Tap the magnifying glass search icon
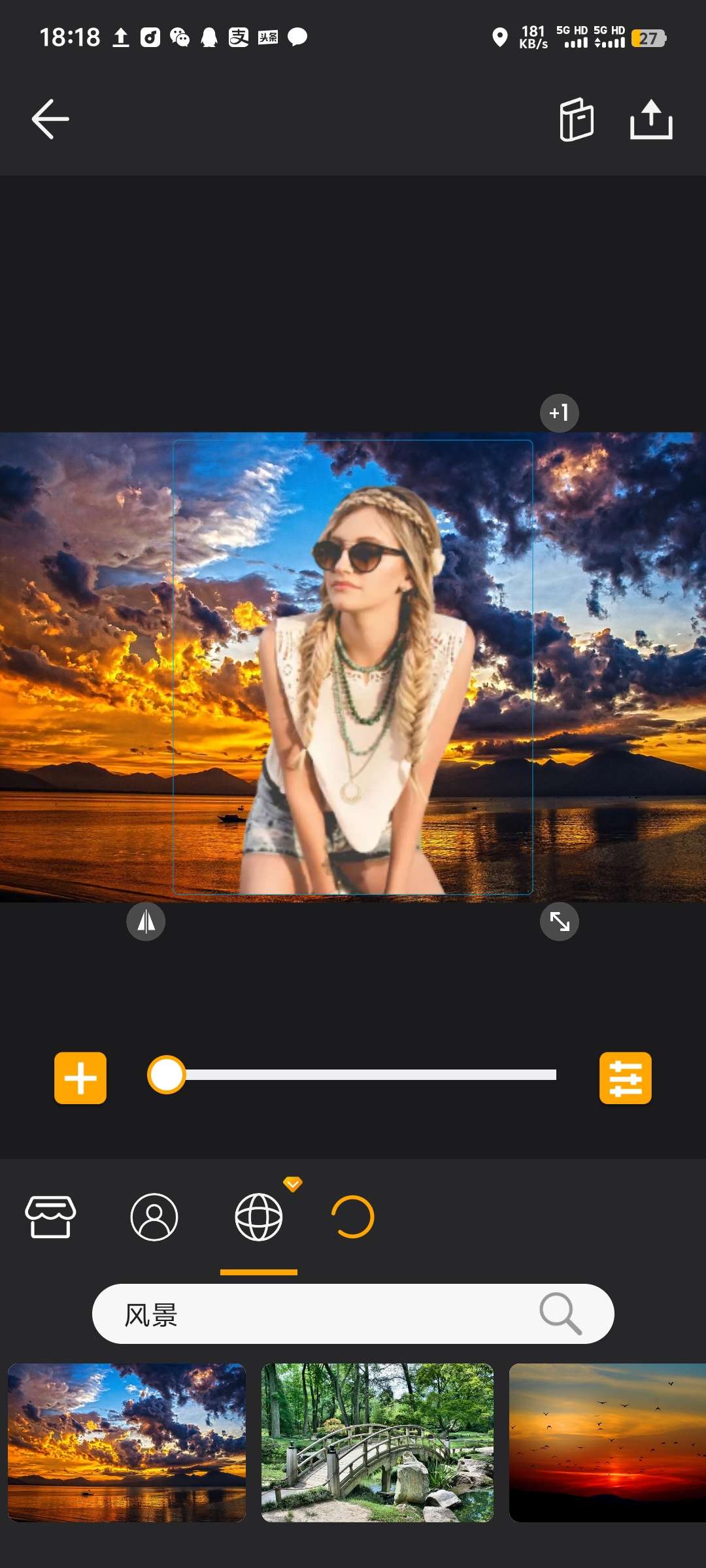Image resolution: width=706 pixels, height=1568 pixels. point(560,1313)
